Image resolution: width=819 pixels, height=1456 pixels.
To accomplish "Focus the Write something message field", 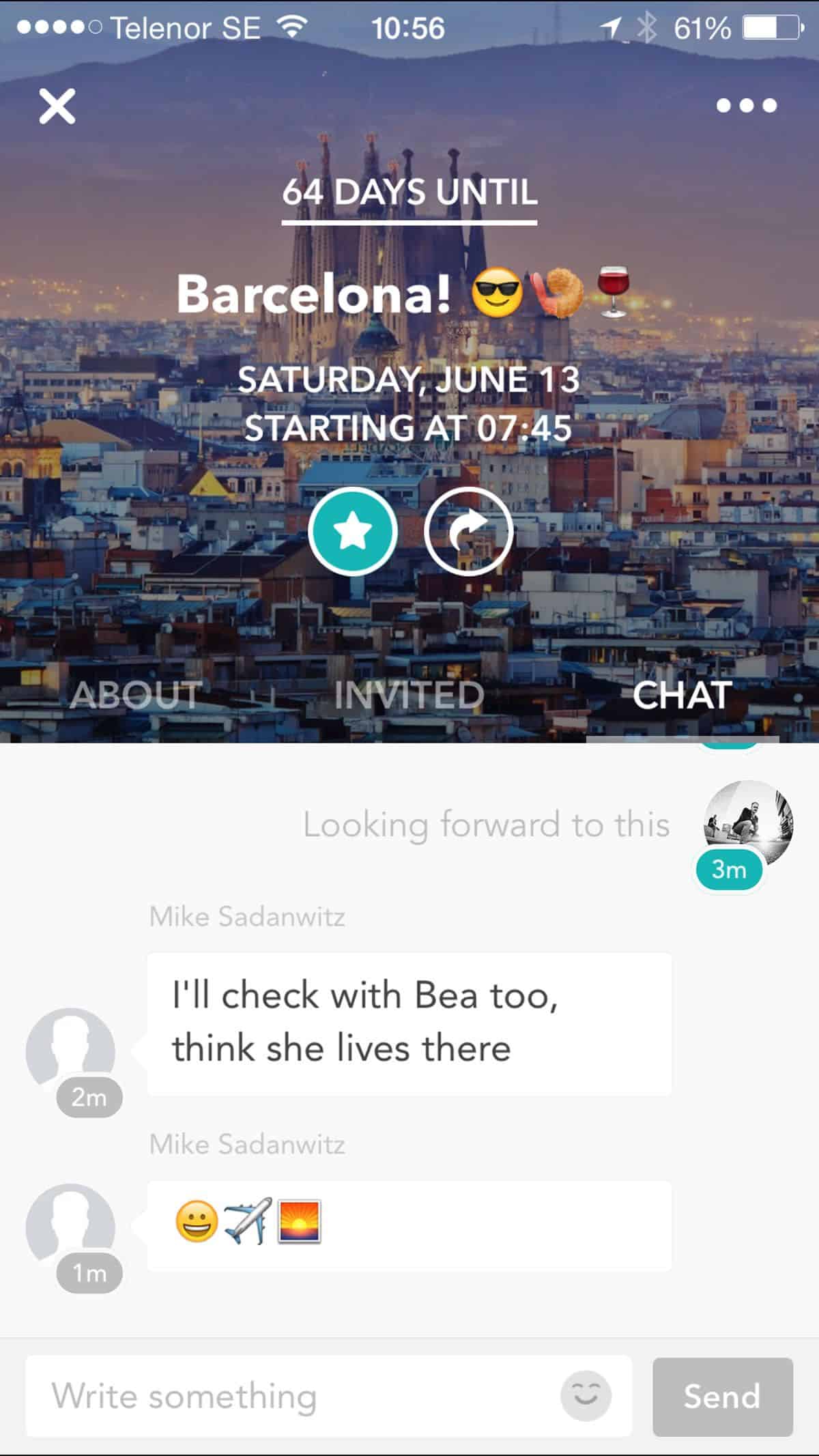I will coord(293,1397).
